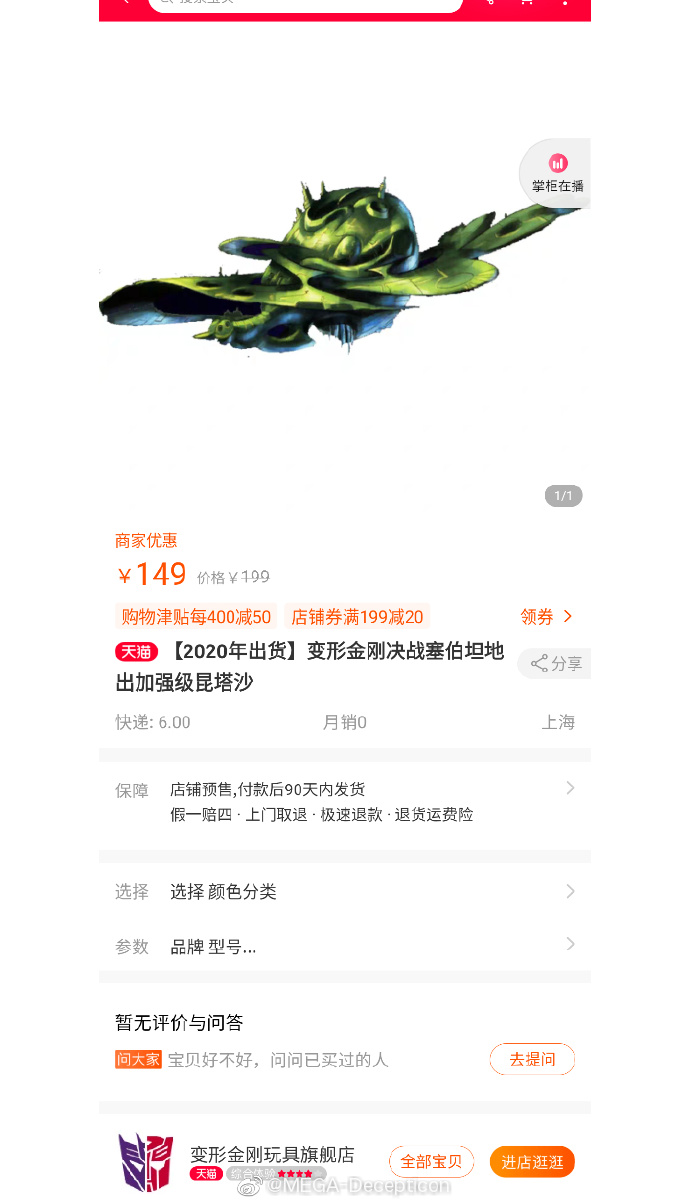Share this product via 分享
Viewport: 690px width, 1204px height.
pos(556,664)
